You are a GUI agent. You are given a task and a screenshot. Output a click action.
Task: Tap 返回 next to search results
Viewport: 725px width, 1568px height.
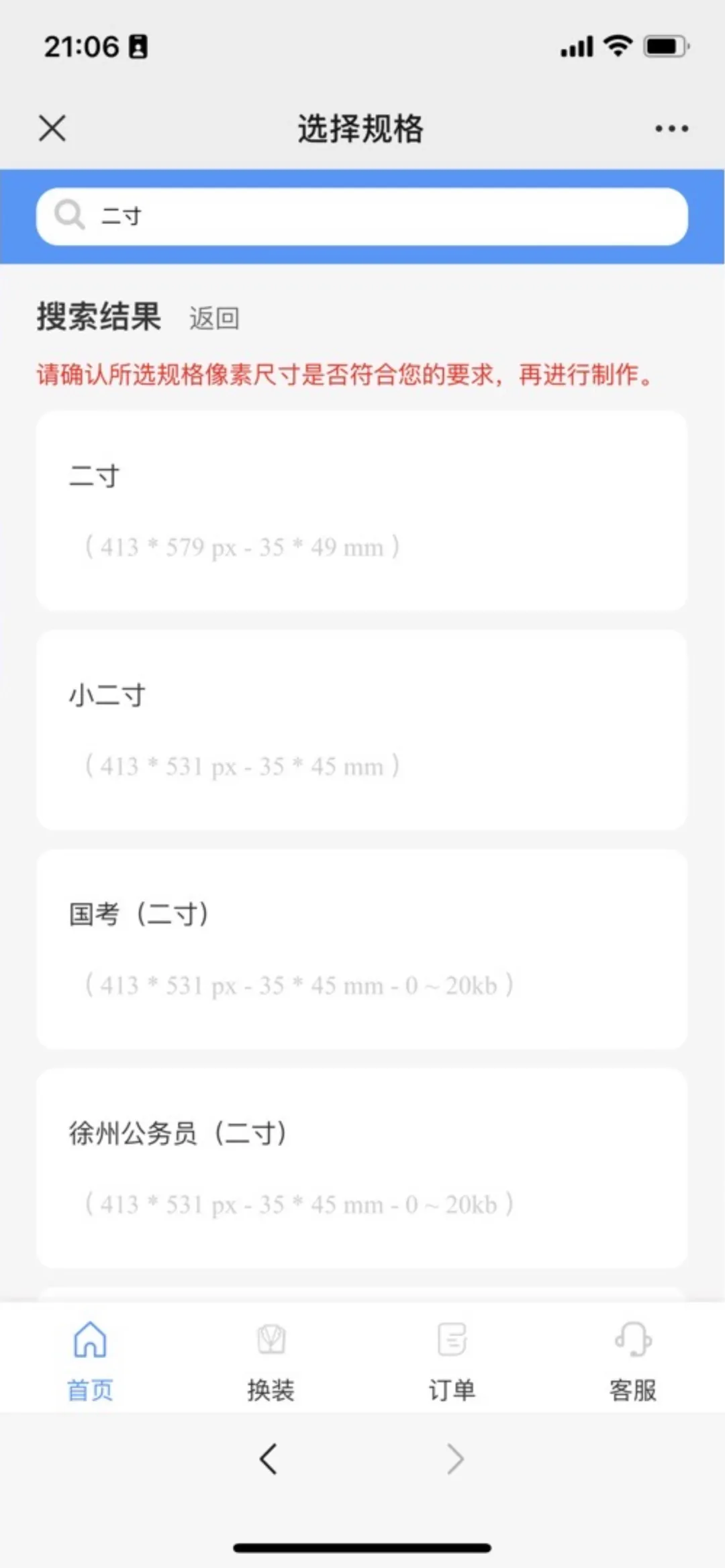coord(214,318)
